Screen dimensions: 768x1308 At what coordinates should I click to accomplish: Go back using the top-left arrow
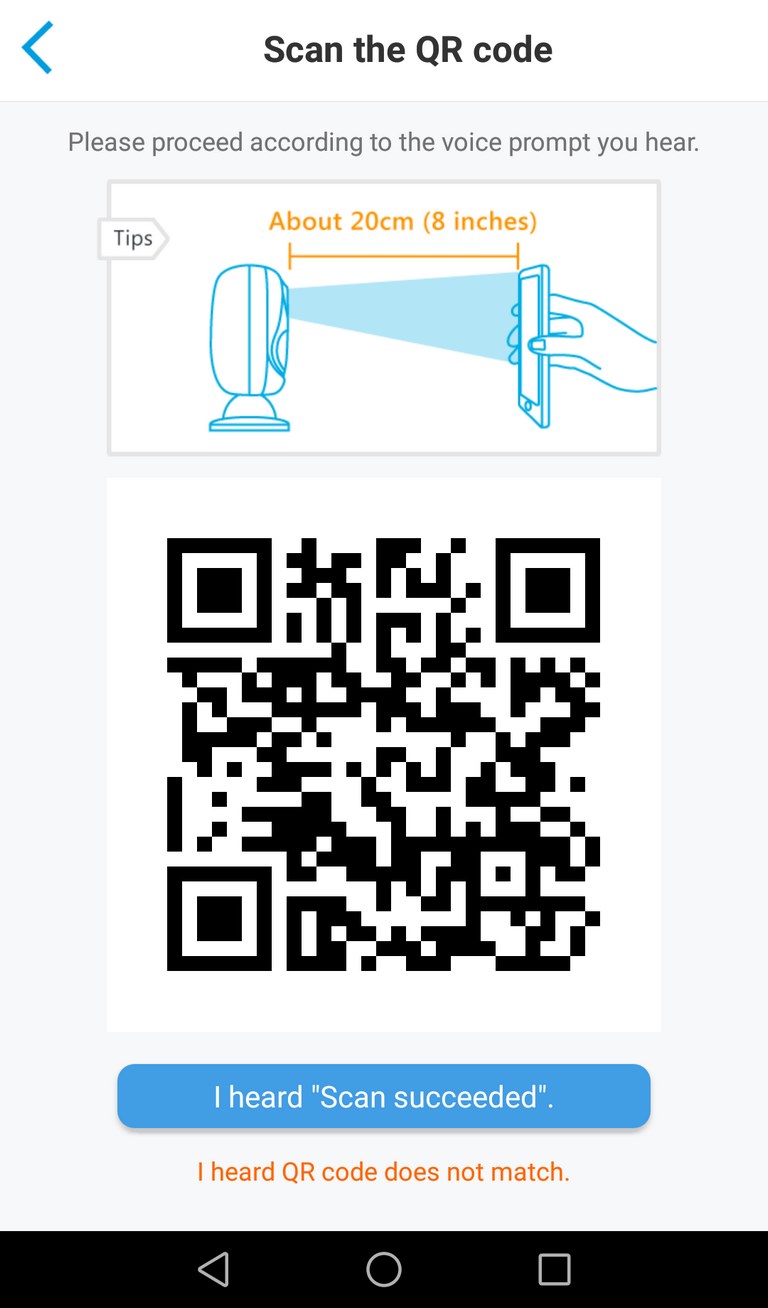tap(37, 49)
